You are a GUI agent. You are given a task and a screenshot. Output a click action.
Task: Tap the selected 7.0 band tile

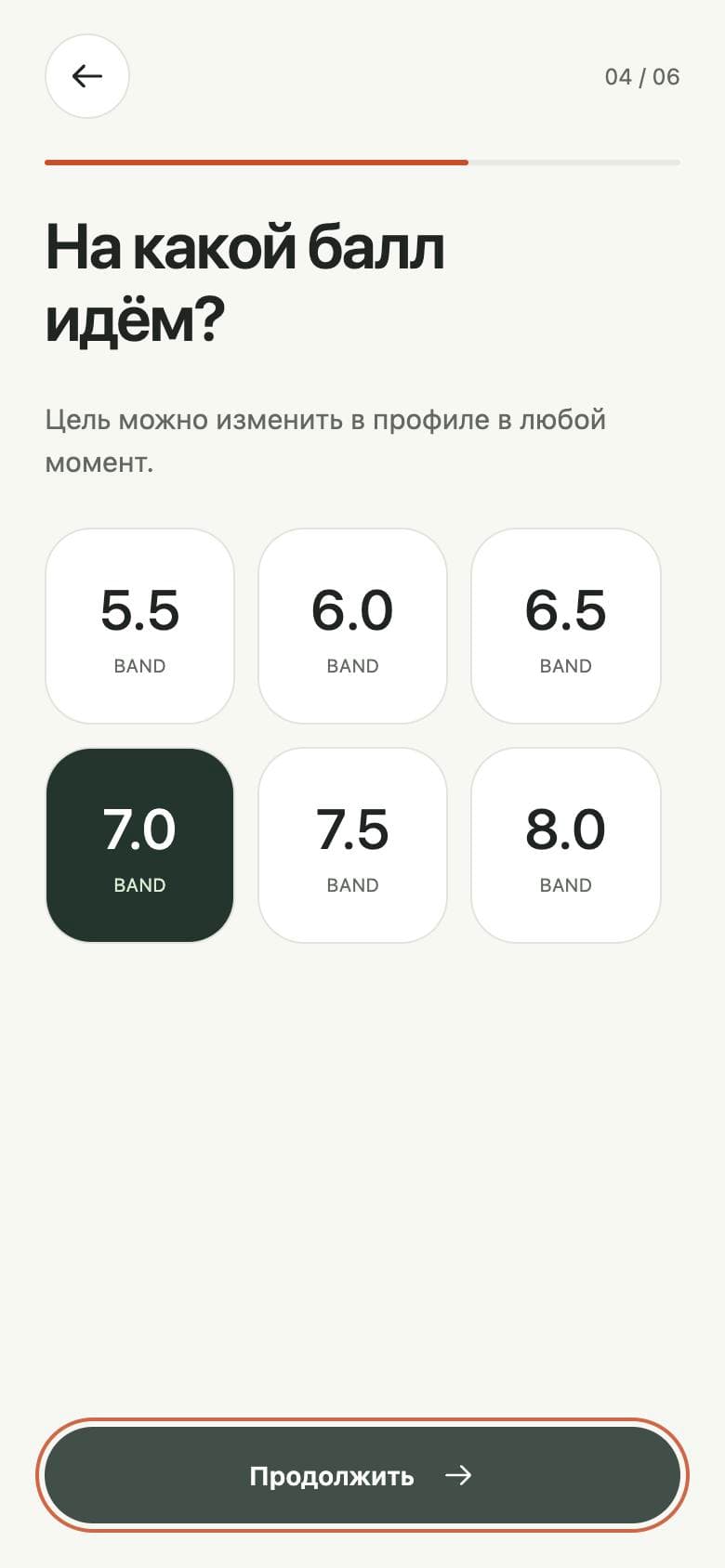139,845
